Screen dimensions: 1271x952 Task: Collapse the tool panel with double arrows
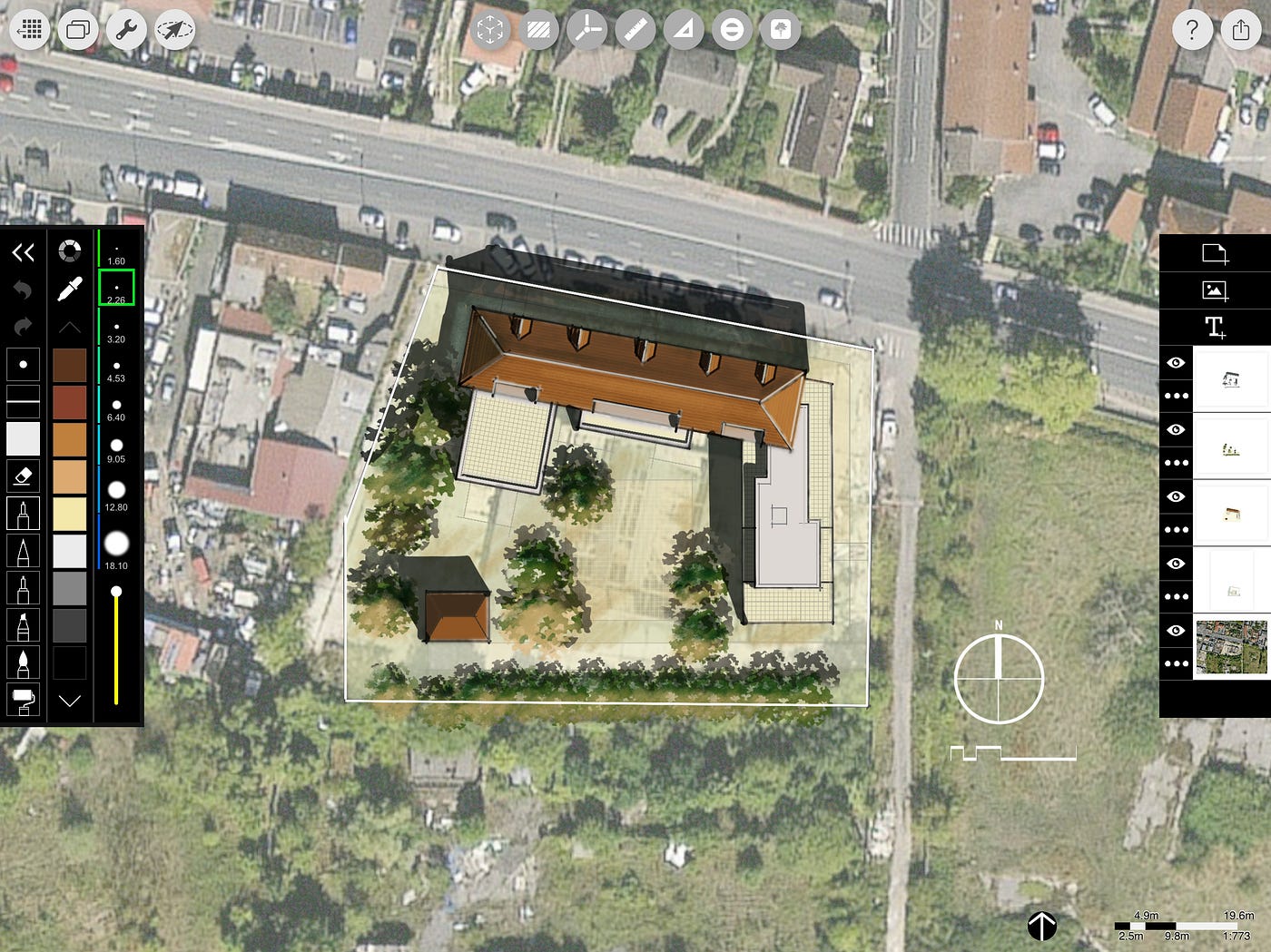point(23,252)
